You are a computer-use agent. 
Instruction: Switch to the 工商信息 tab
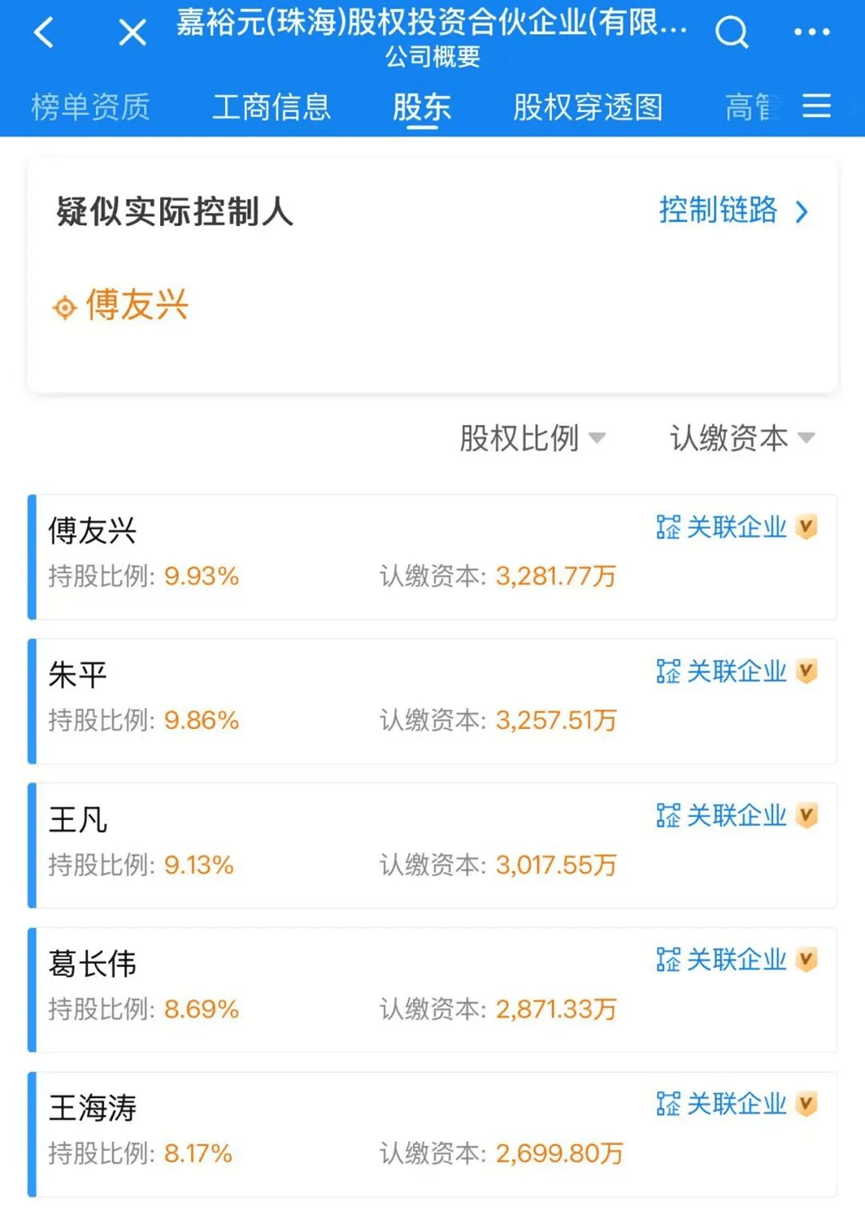pos(270,107)
